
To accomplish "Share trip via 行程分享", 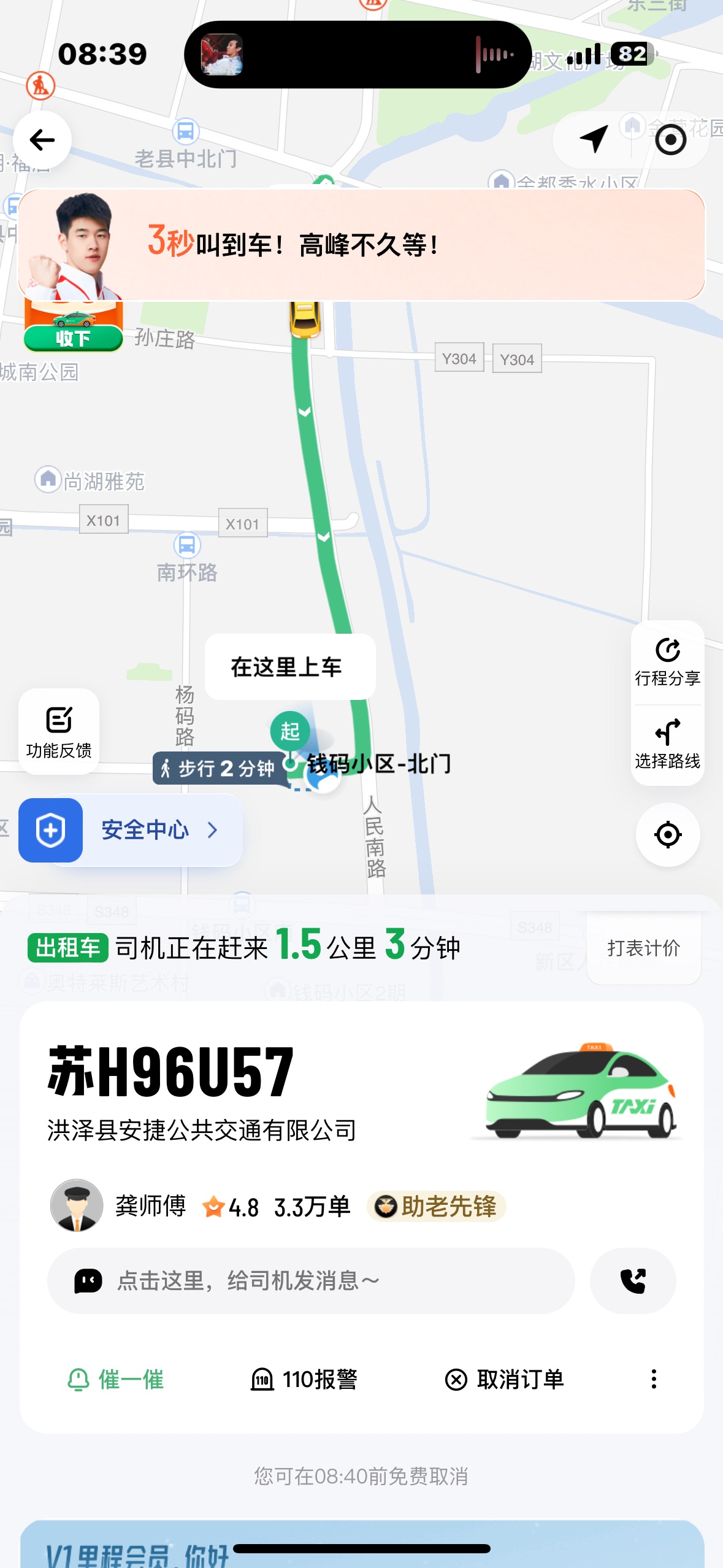I will [x=667, y=663].
